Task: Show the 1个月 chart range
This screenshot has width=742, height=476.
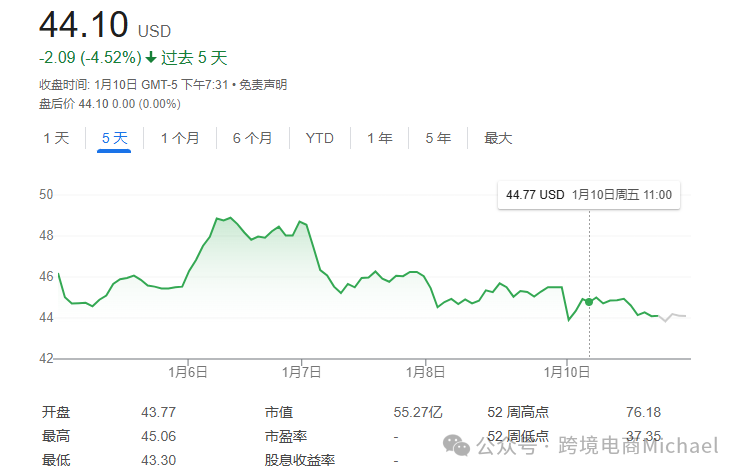Action: pyautogui.click(x=180, y=138)
